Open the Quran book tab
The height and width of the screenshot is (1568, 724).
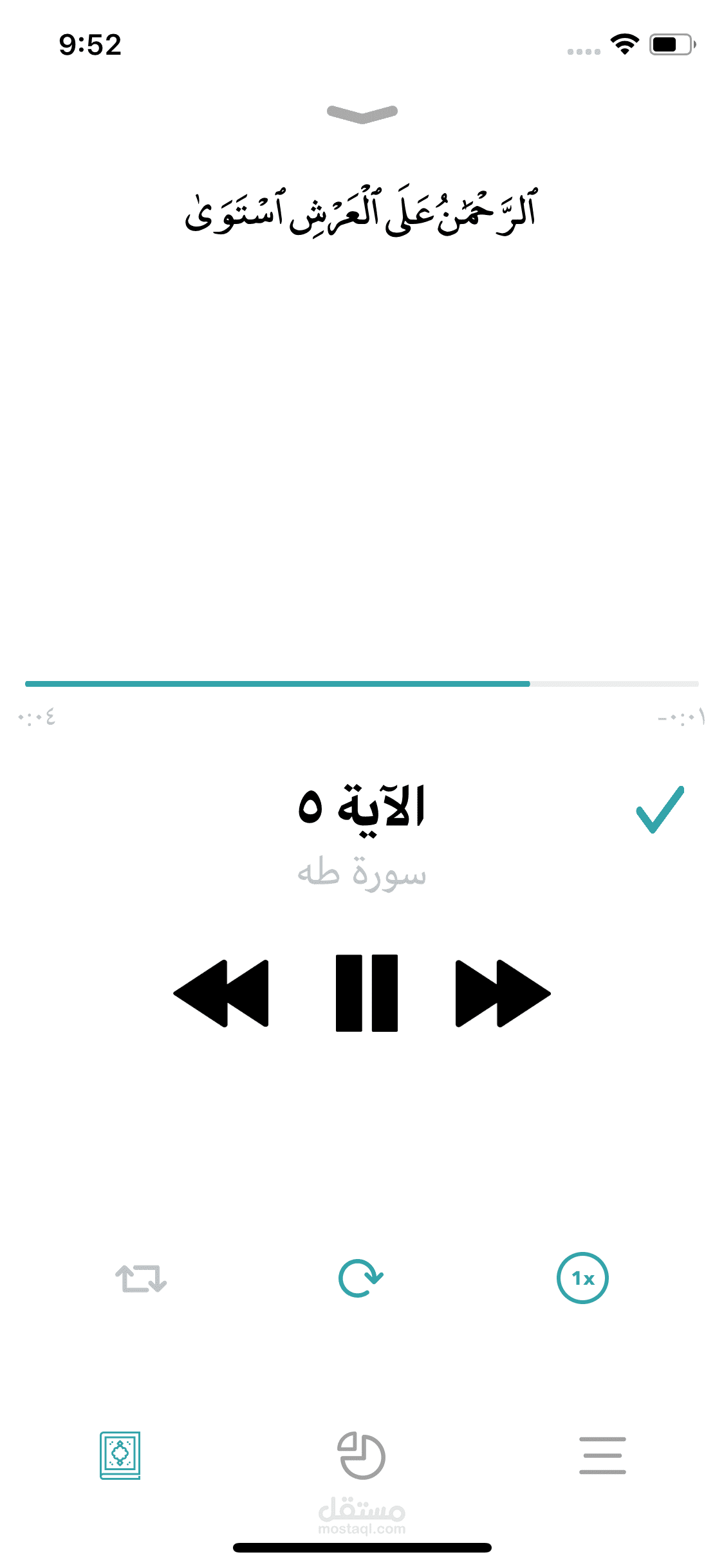(120, 1455)
